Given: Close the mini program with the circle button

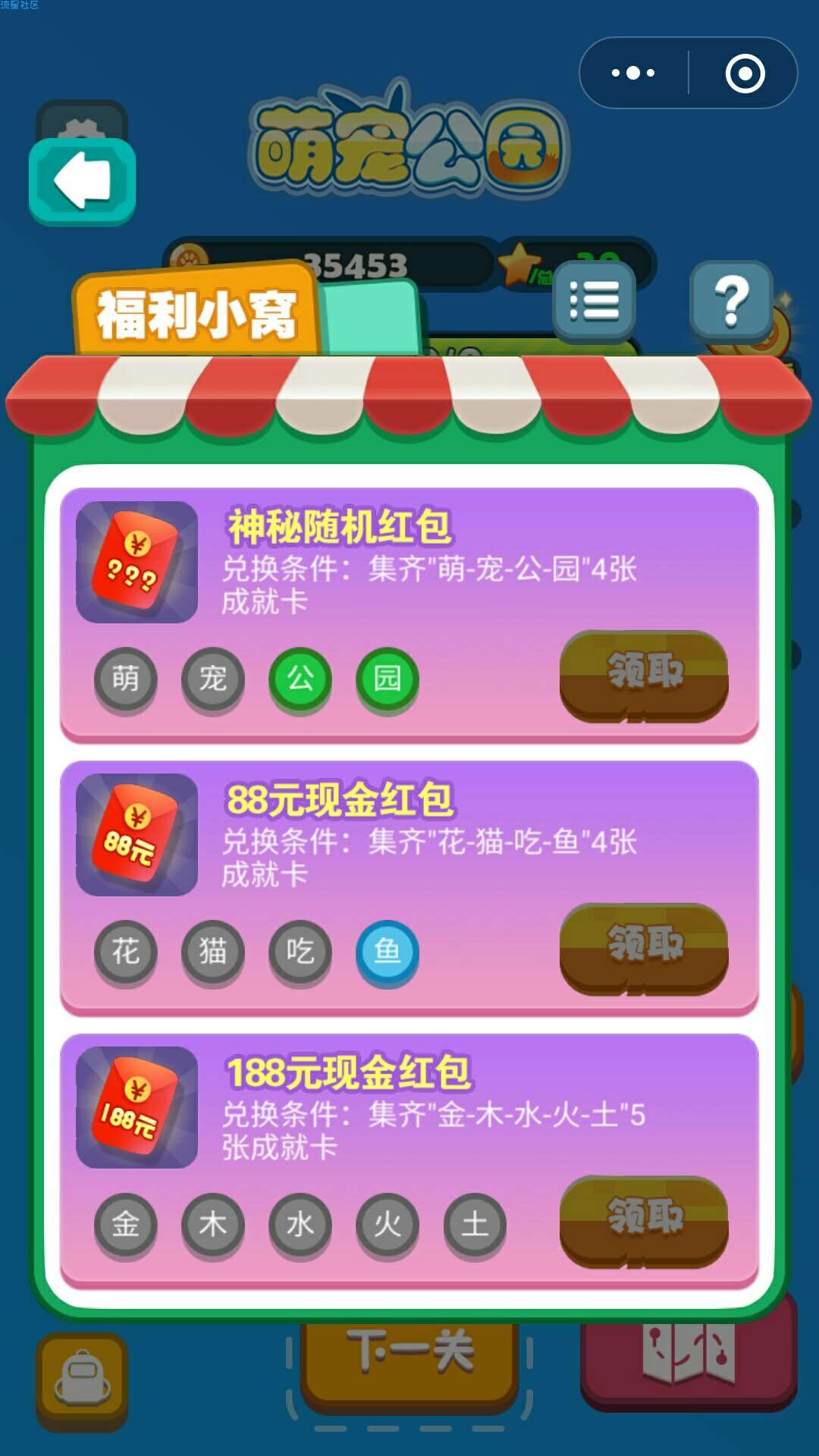Looking at the screenshot, I should pyautogui.click(x=745, y=73).
